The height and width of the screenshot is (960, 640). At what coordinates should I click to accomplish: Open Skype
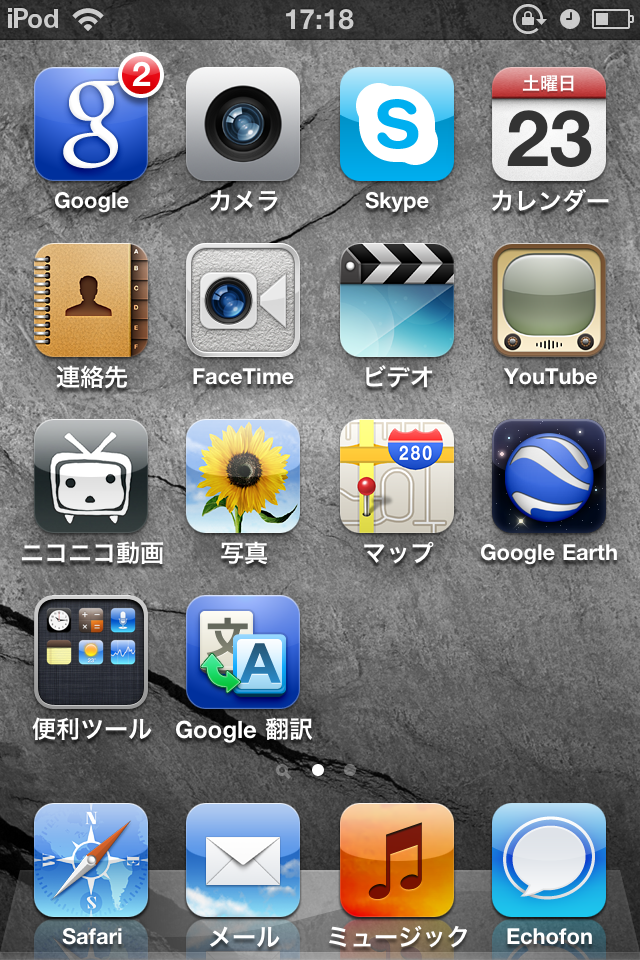click(396, 125)
